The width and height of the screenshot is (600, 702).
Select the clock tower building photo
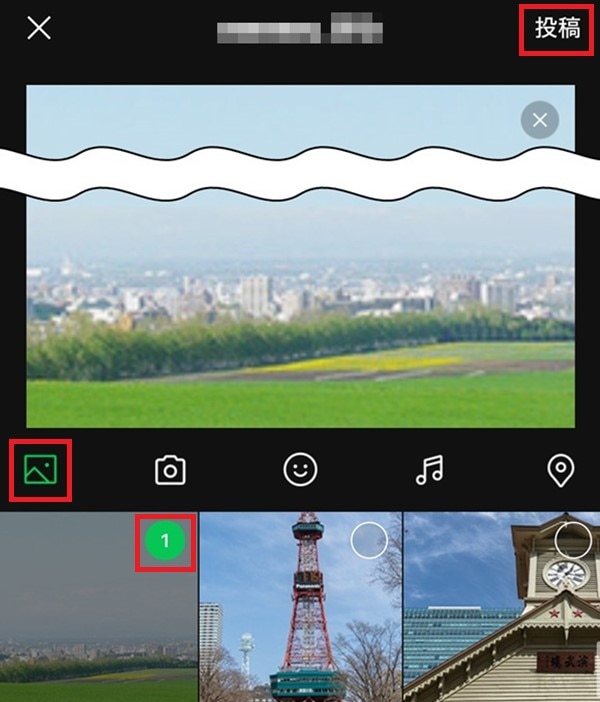pyautogui.click(x=572, y=541)
